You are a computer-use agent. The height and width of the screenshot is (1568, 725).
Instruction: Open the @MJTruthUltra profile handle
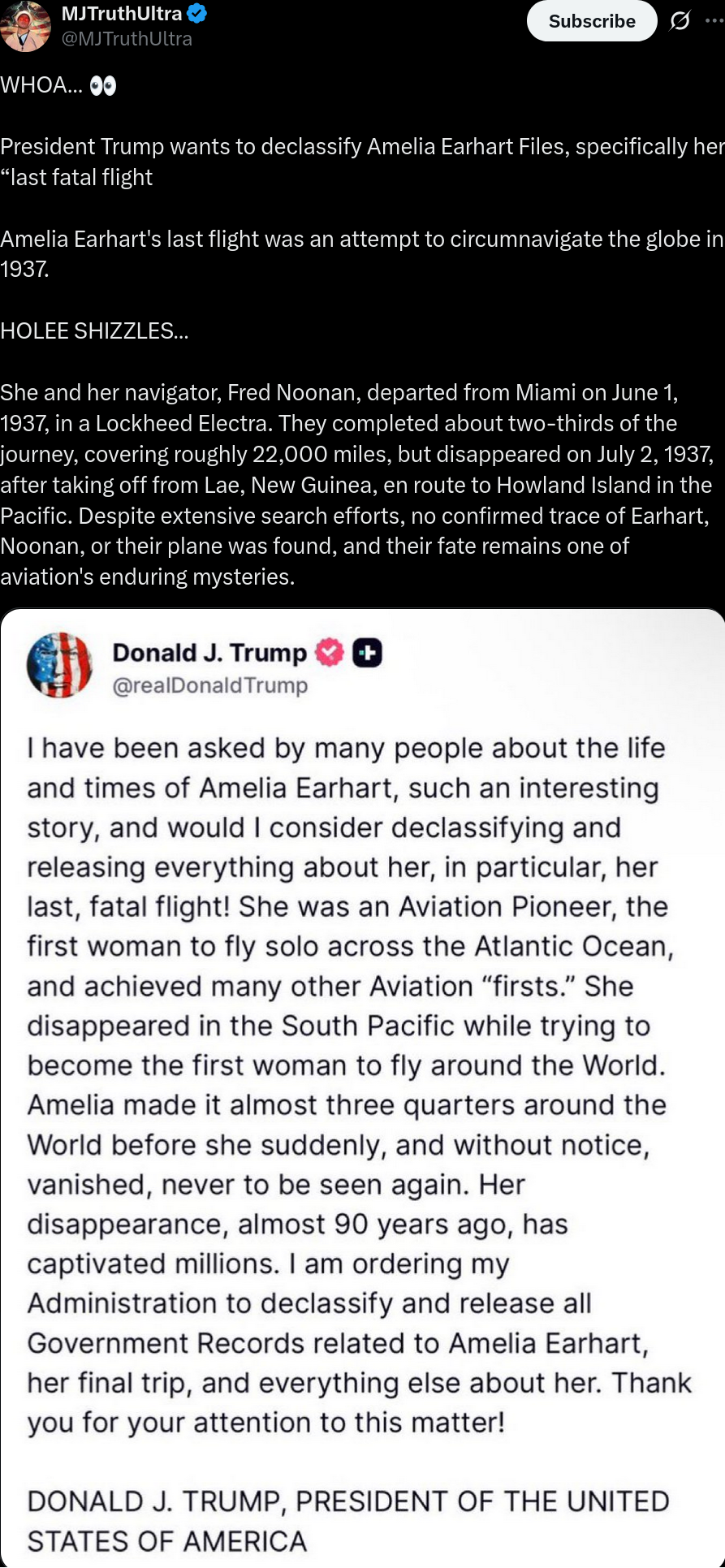coord(127,39)
